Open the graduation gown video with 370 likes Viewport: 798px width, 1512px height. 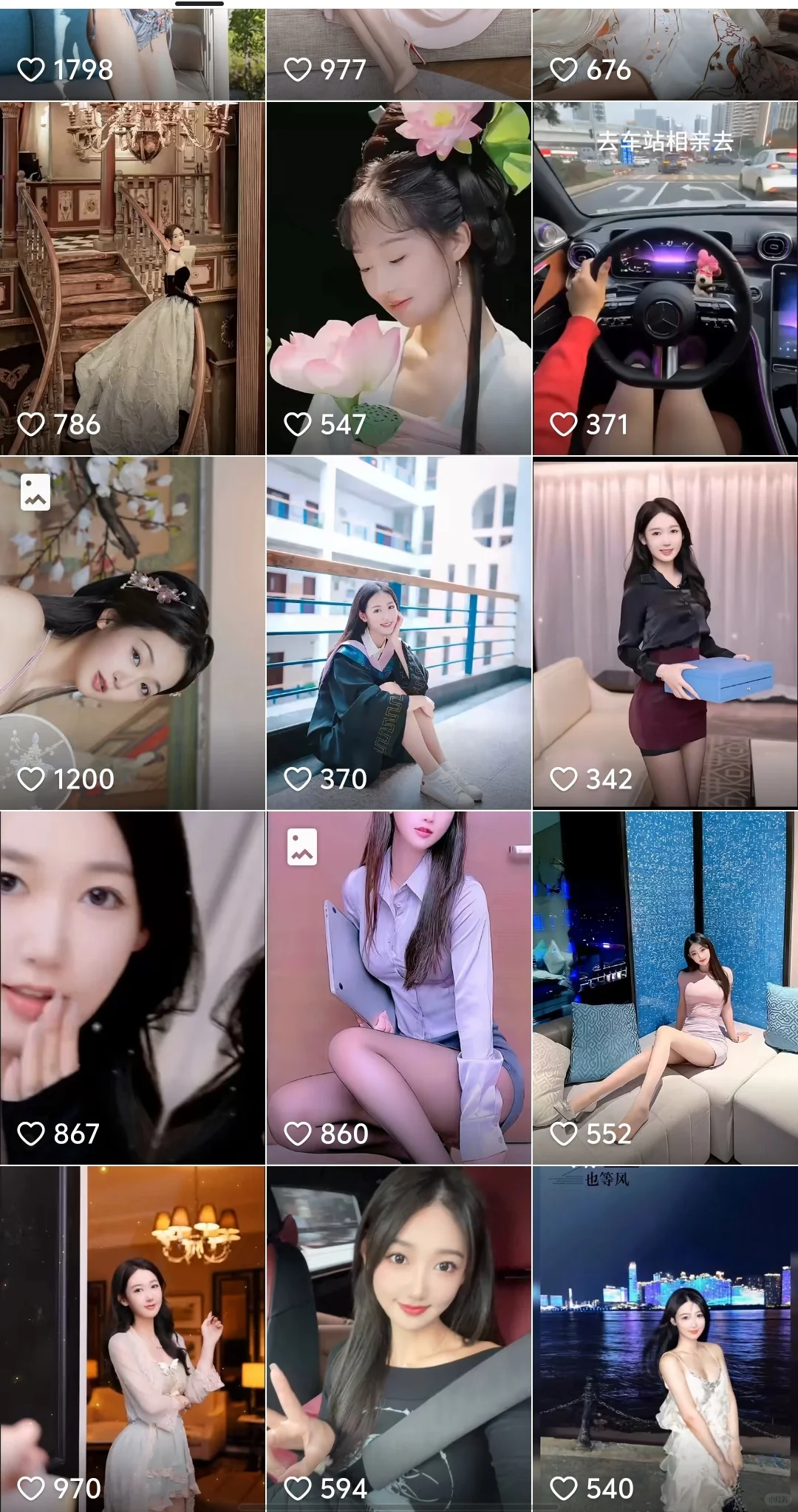tap(398, 633)
